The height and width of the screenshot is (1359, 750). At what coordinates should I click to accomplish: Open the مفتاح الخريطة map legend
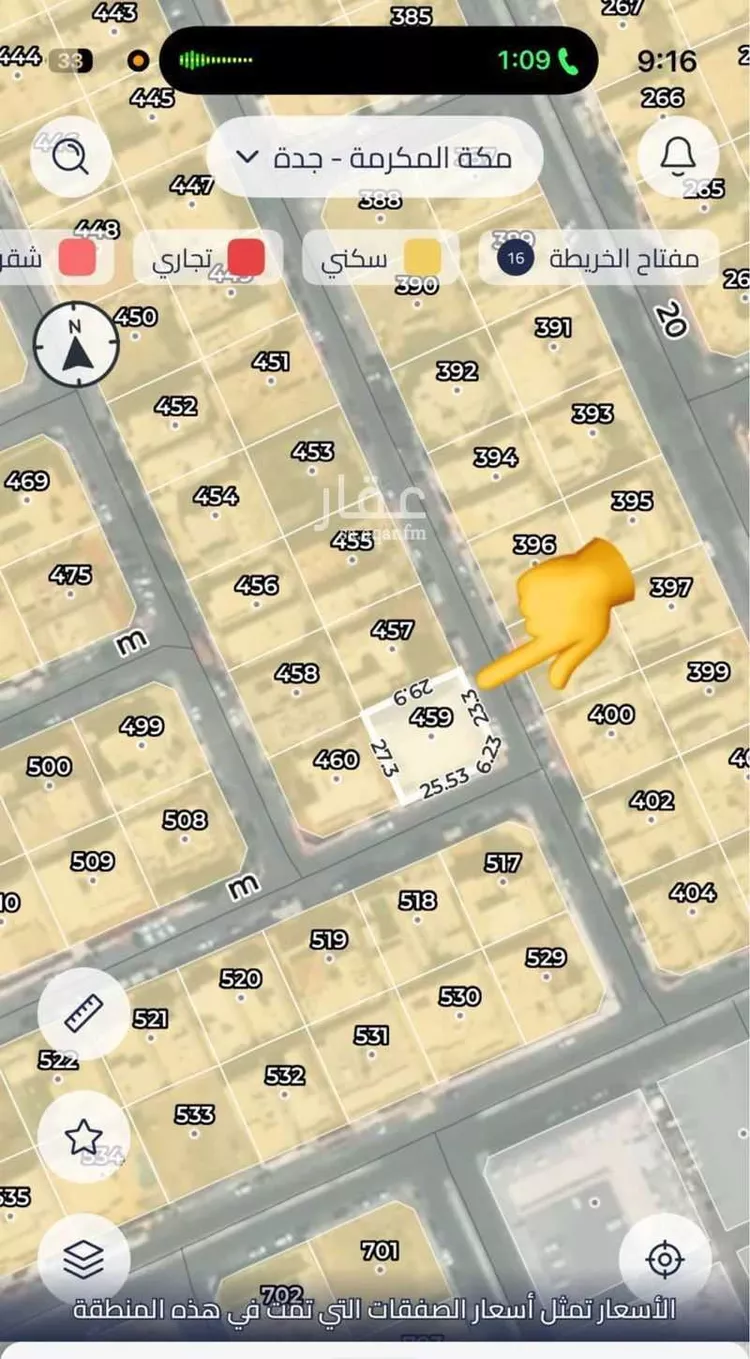tap(598, 258)
